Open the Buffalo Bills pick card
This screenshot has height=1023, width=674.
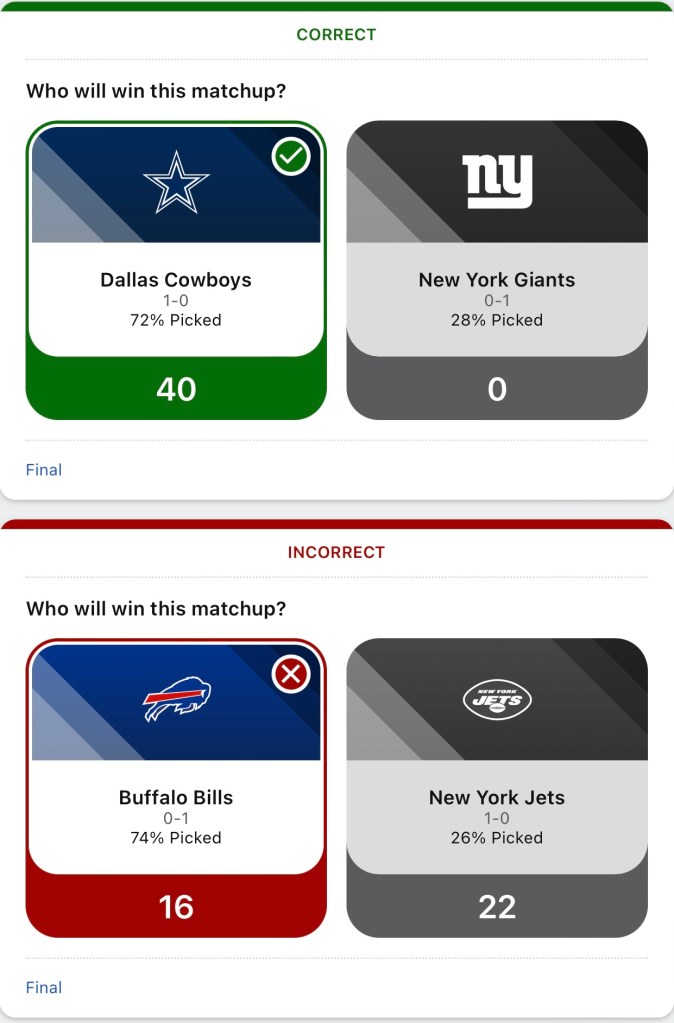(176, 788)
